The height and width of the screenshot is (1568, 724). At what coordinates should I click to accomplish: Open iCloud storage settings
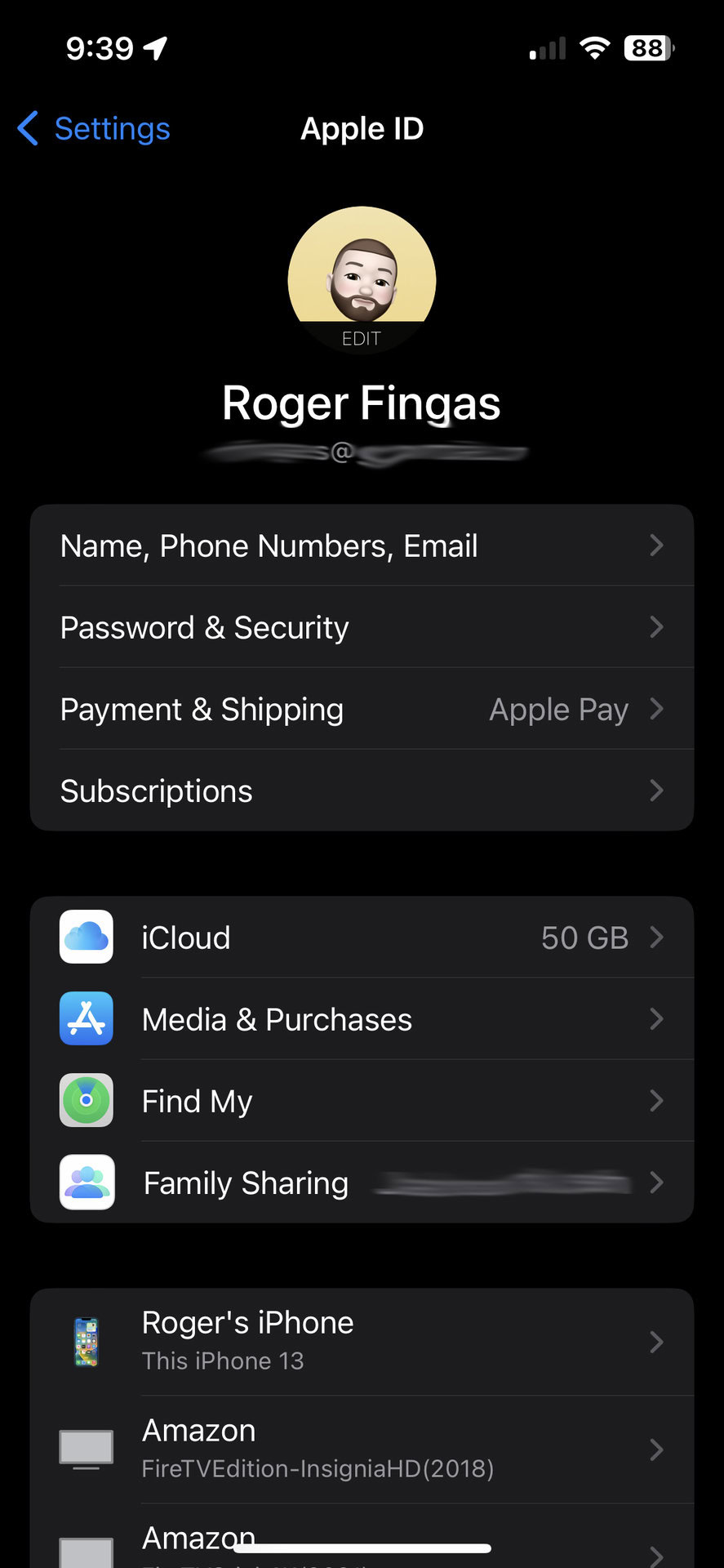point(362,938)
